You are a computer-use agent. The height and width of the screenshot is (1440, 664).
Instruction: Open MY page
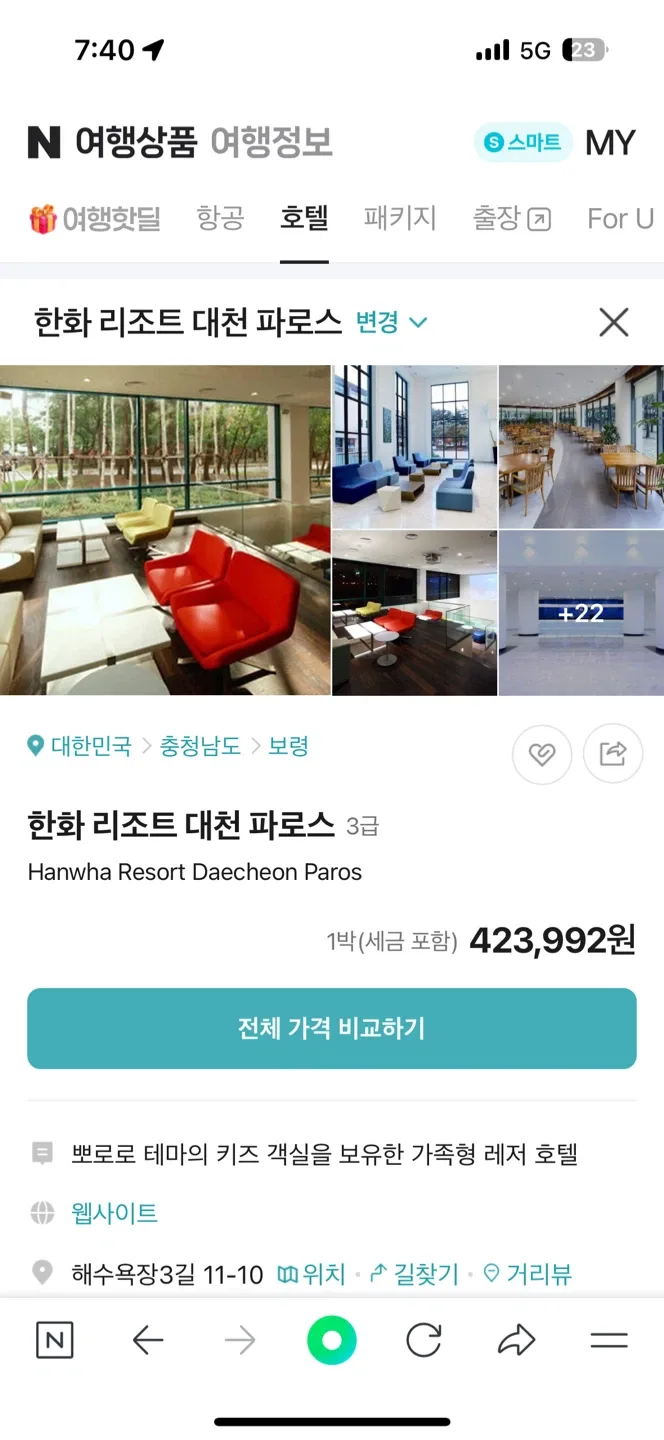point(610,143)
